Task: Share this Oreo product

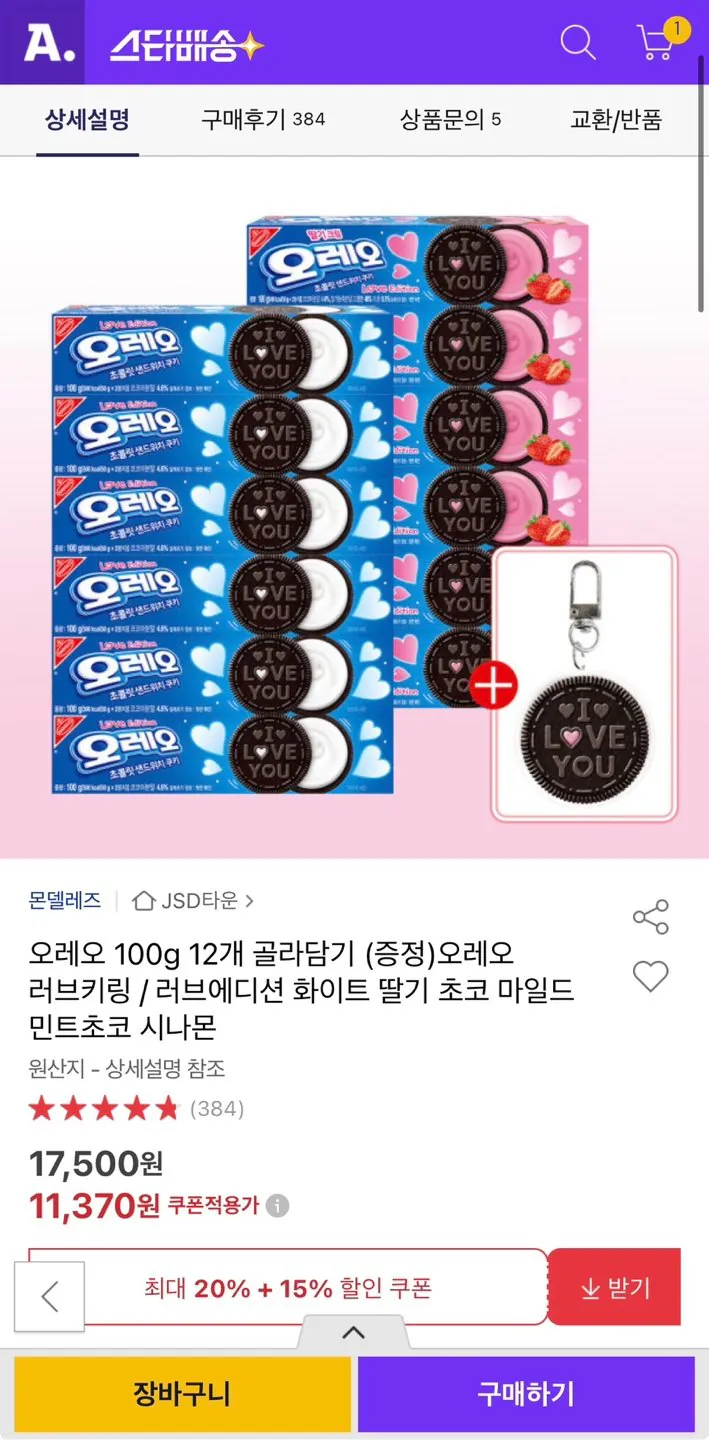Action: pos(650,917)
